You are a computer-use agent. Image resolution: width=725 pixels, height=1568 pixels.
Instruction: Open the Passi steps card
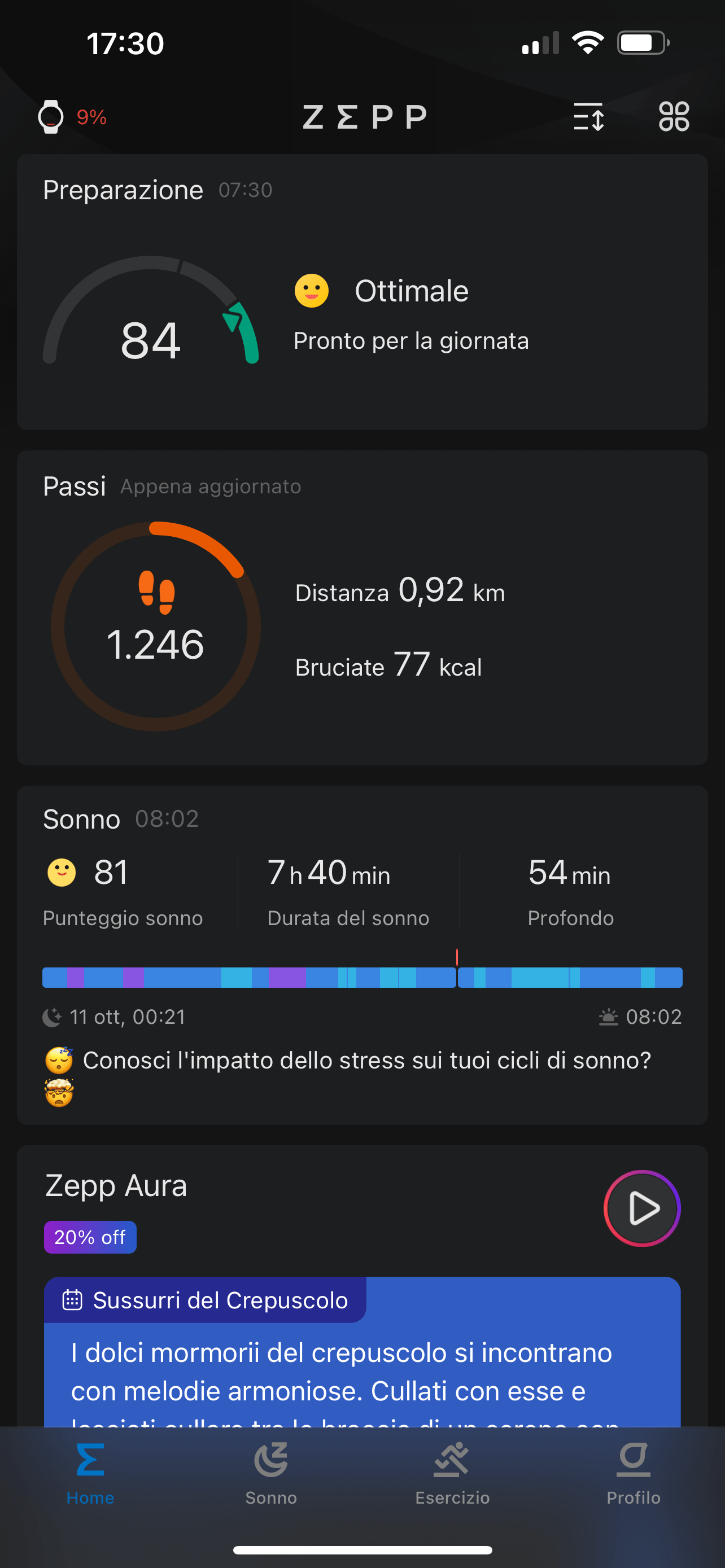[x=362, y=607]
